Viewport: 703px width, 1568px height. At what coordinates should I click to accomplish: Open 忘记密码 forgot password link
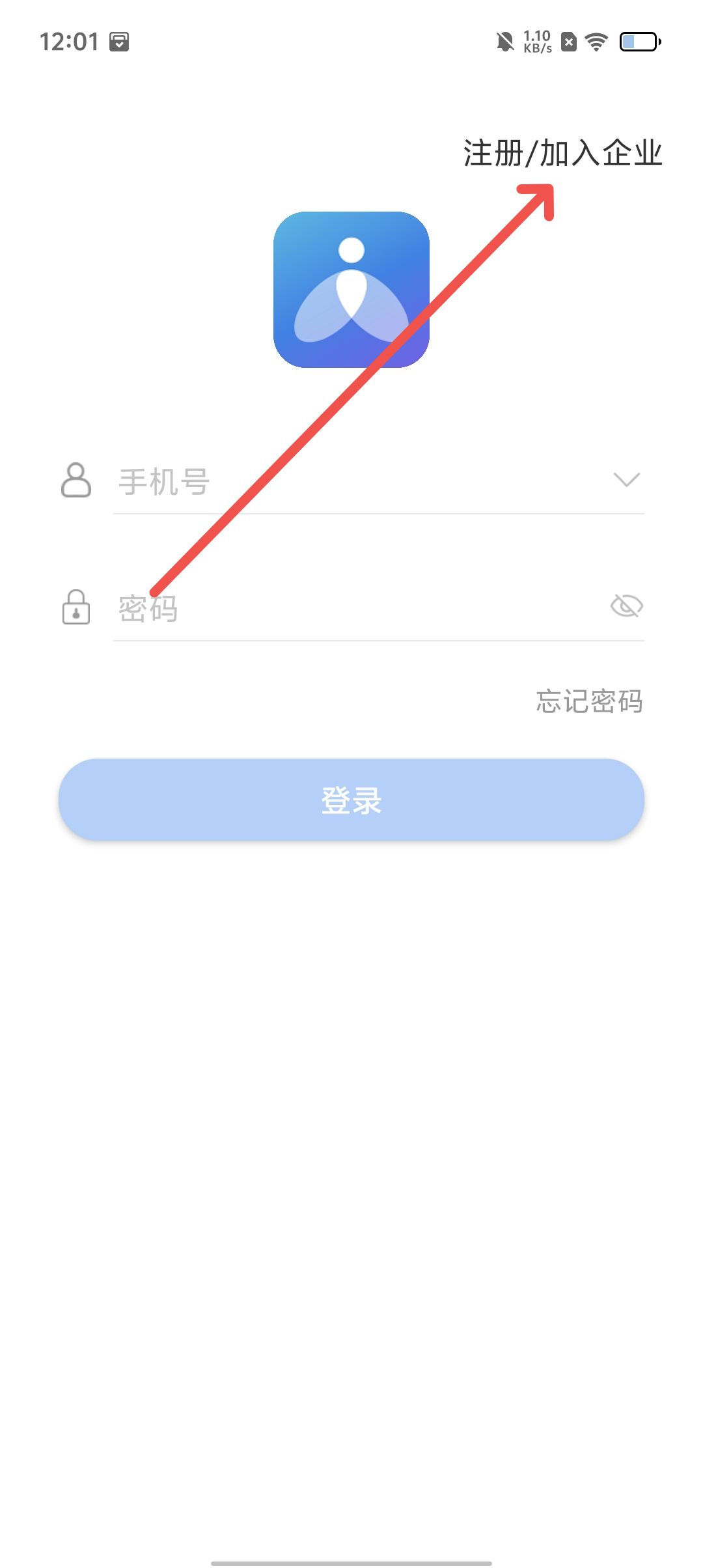click(589, 701)
